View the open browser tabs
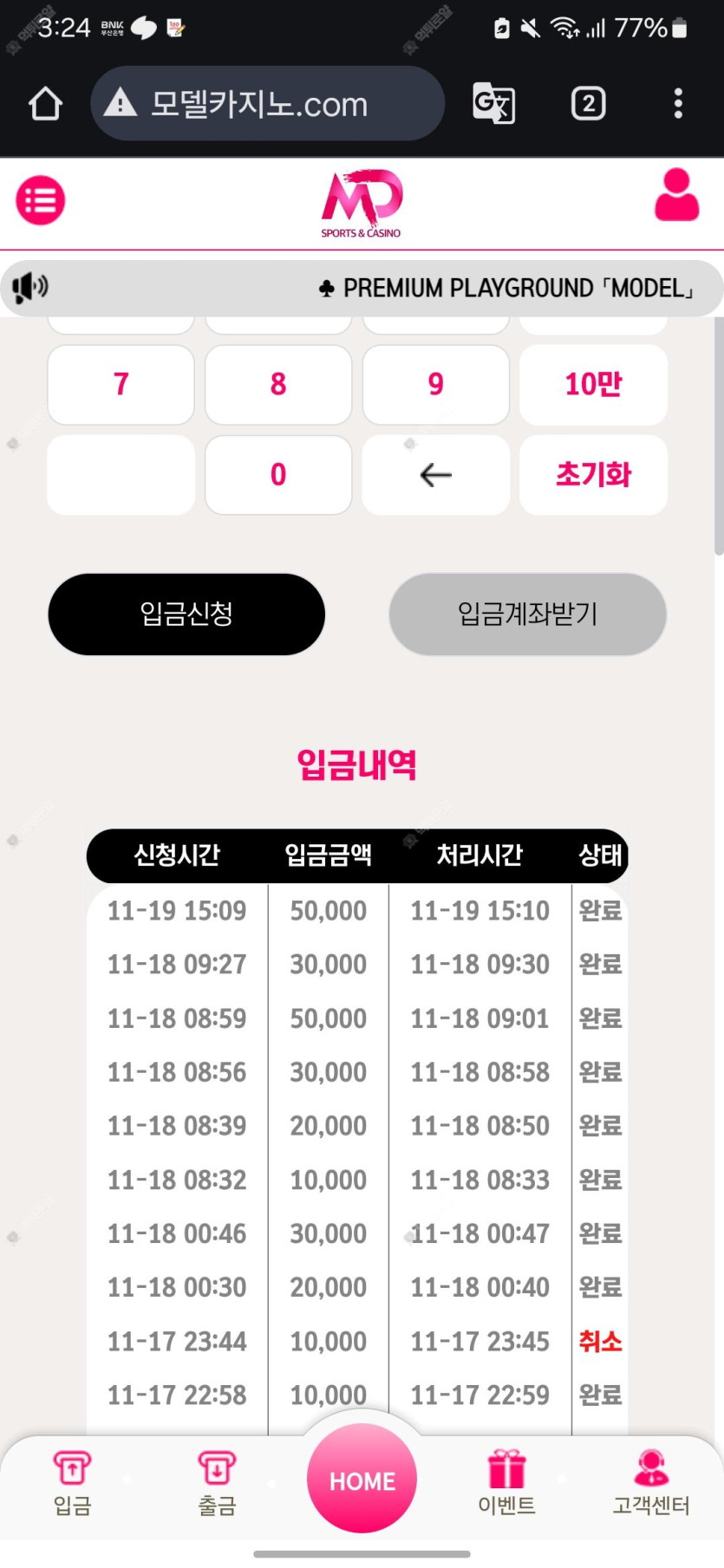The image size is (724, 1568). pyautogui.click(x=588, y=104)
